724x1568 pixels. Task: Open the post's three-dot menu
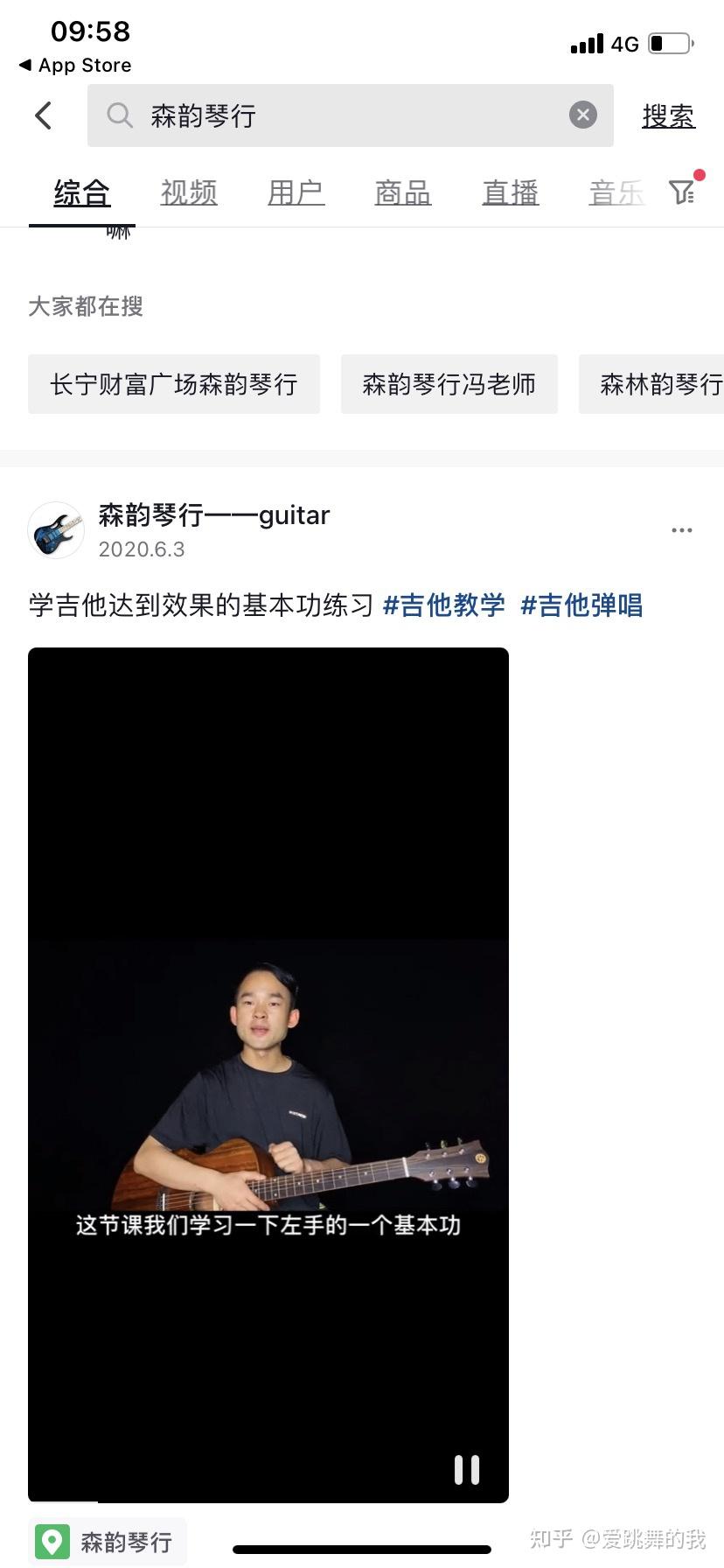click(682, 530)
